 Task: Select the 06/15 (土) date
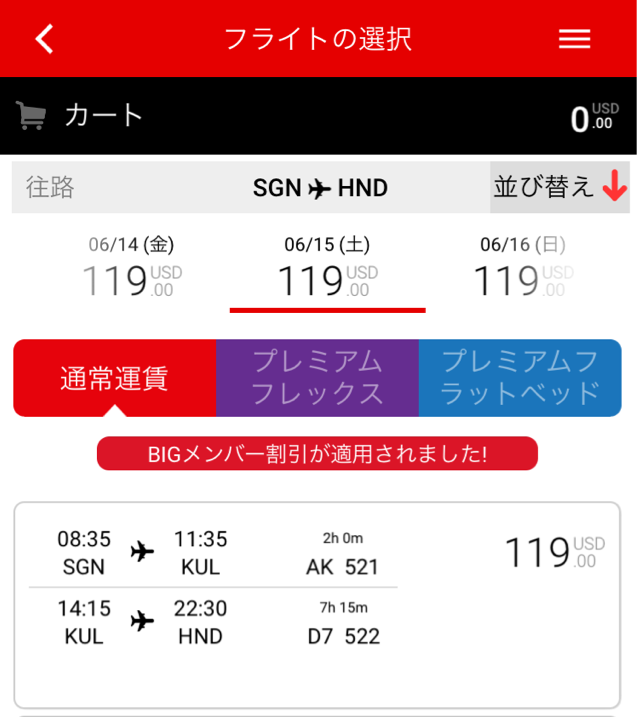327,269
